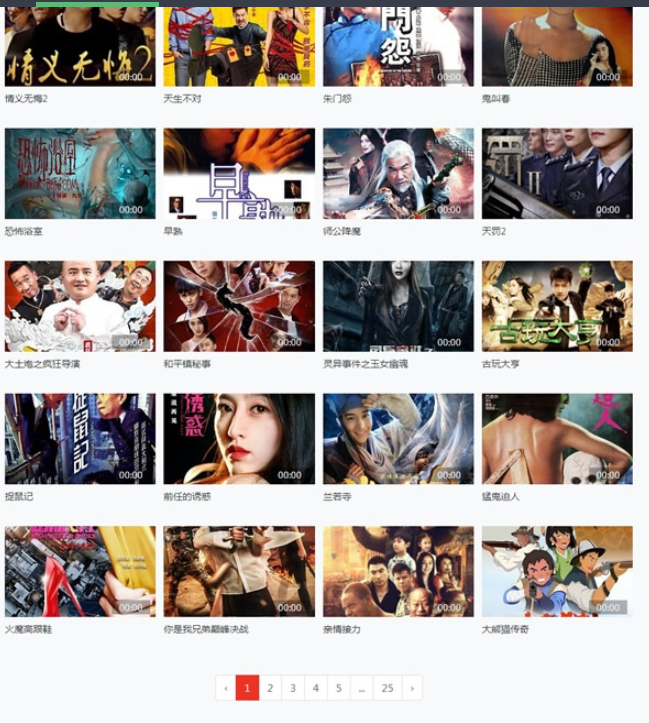Open the movie 天罚2
649x723 pixels.
click(x=557, y=173)
